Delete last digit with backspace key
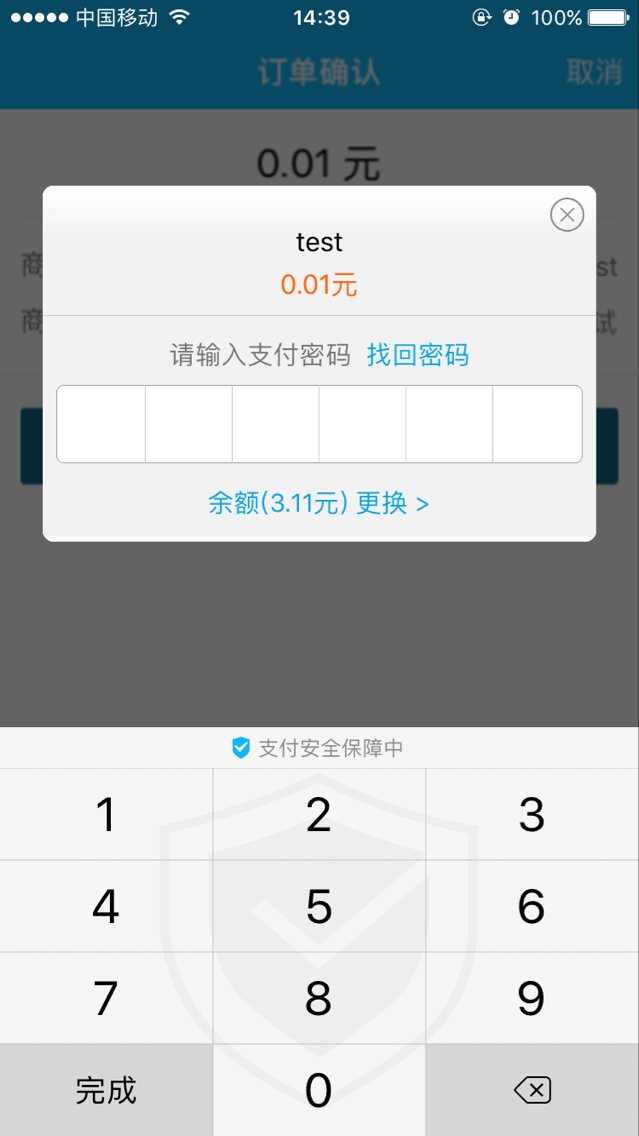639x1136 pixels. (532, 1090)
